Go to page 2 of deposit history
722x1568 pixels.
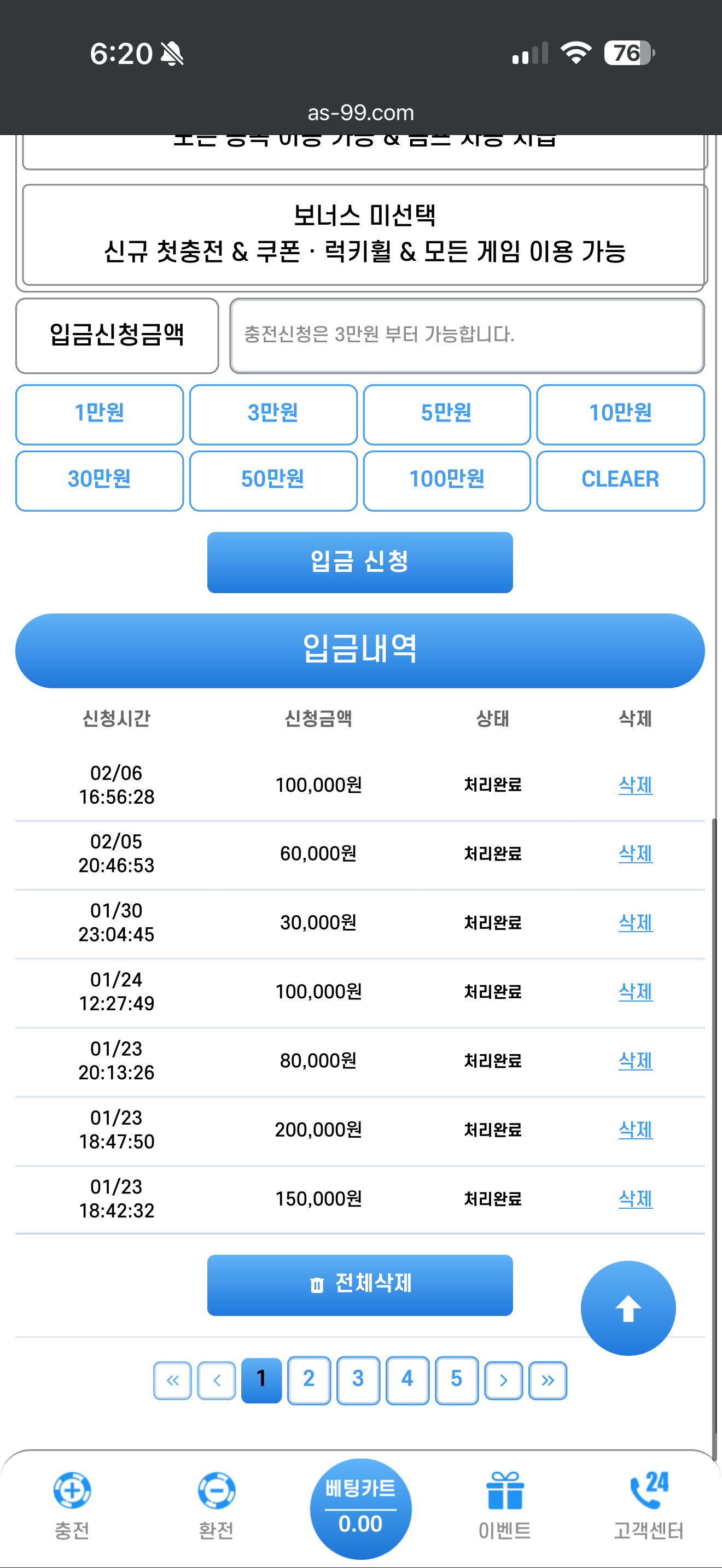tap(308, 1379)
